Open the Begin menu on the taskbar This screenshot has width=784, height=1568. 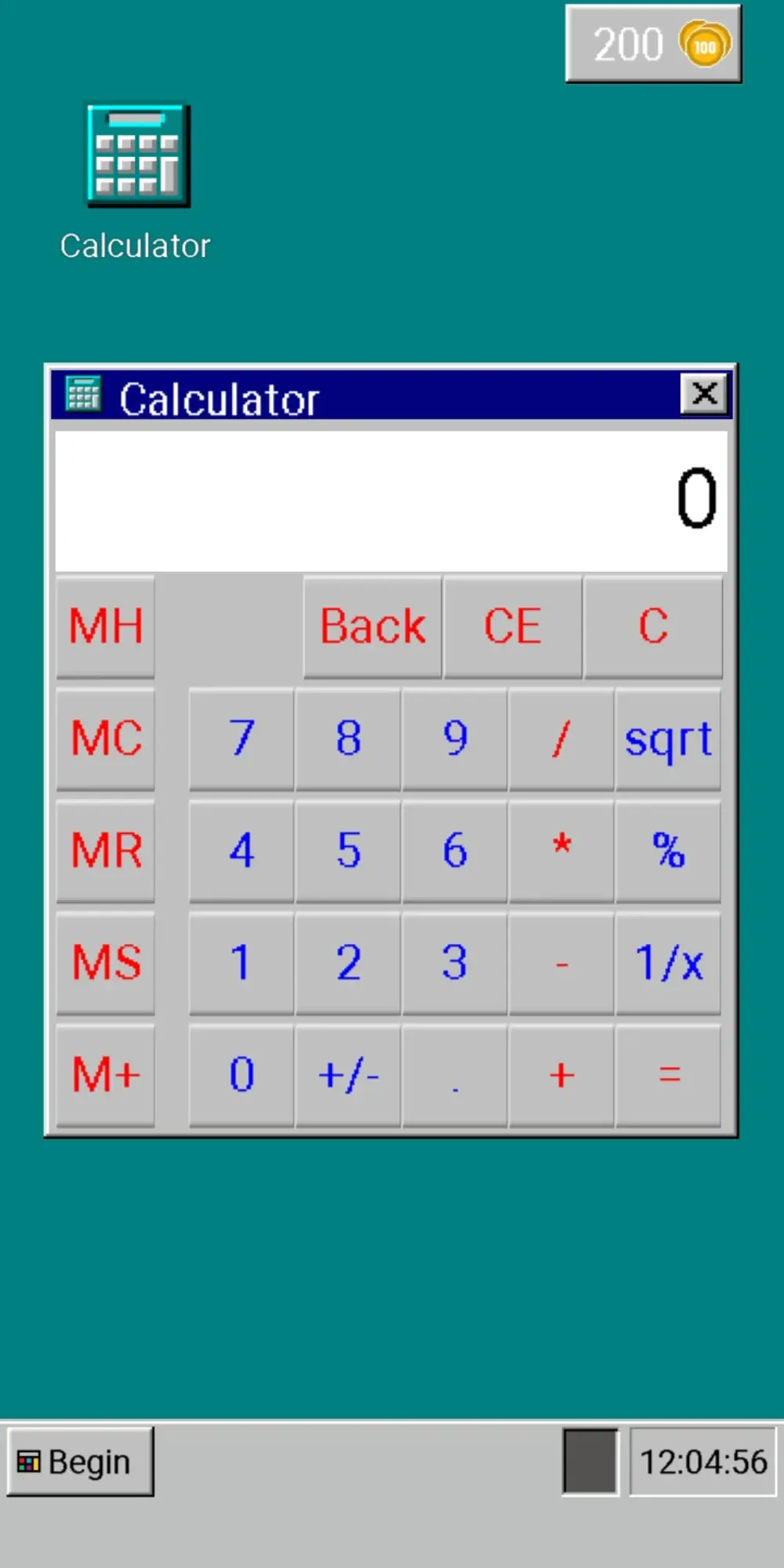[78, 1460]
